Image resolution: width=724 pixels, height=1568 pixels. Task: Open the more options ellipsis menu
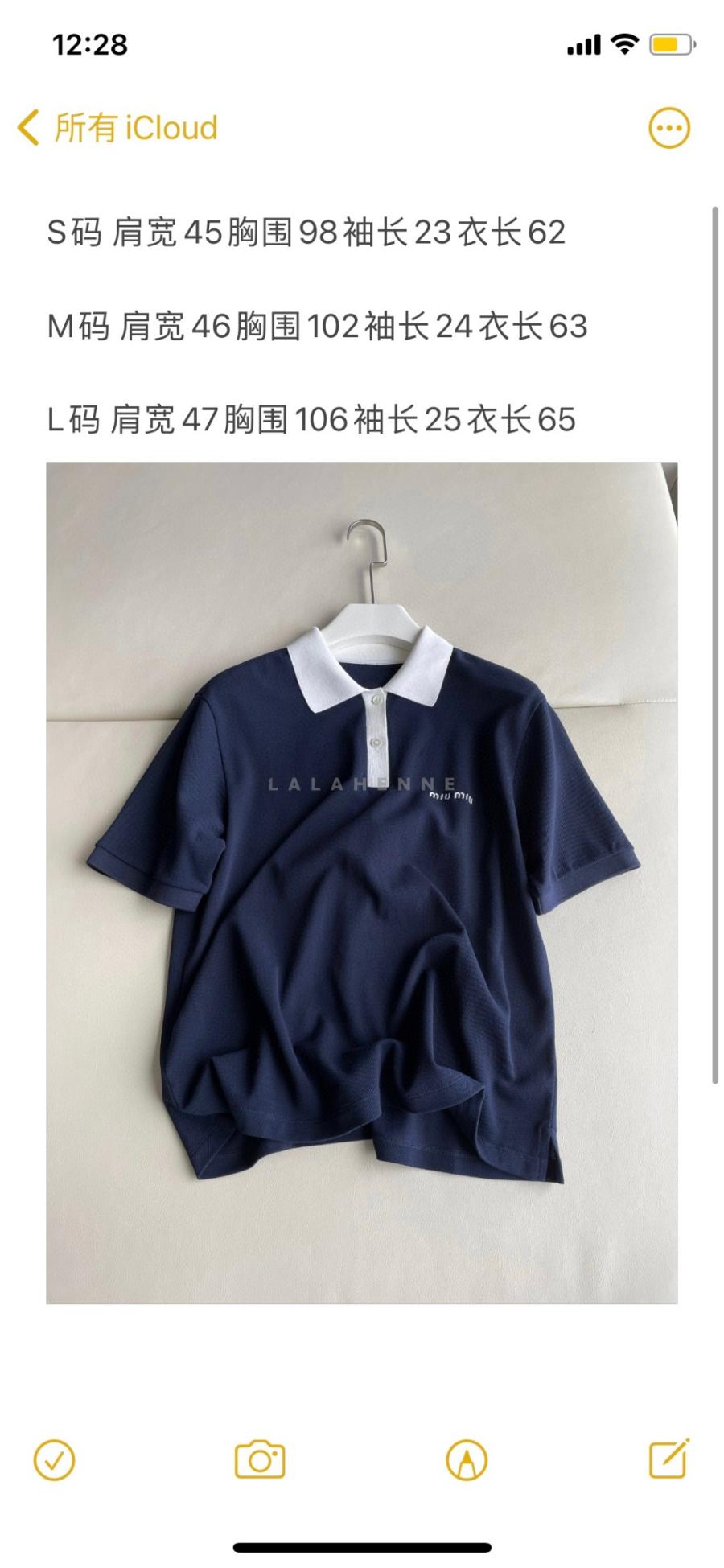pyautogui.click(x=668, y=128)
